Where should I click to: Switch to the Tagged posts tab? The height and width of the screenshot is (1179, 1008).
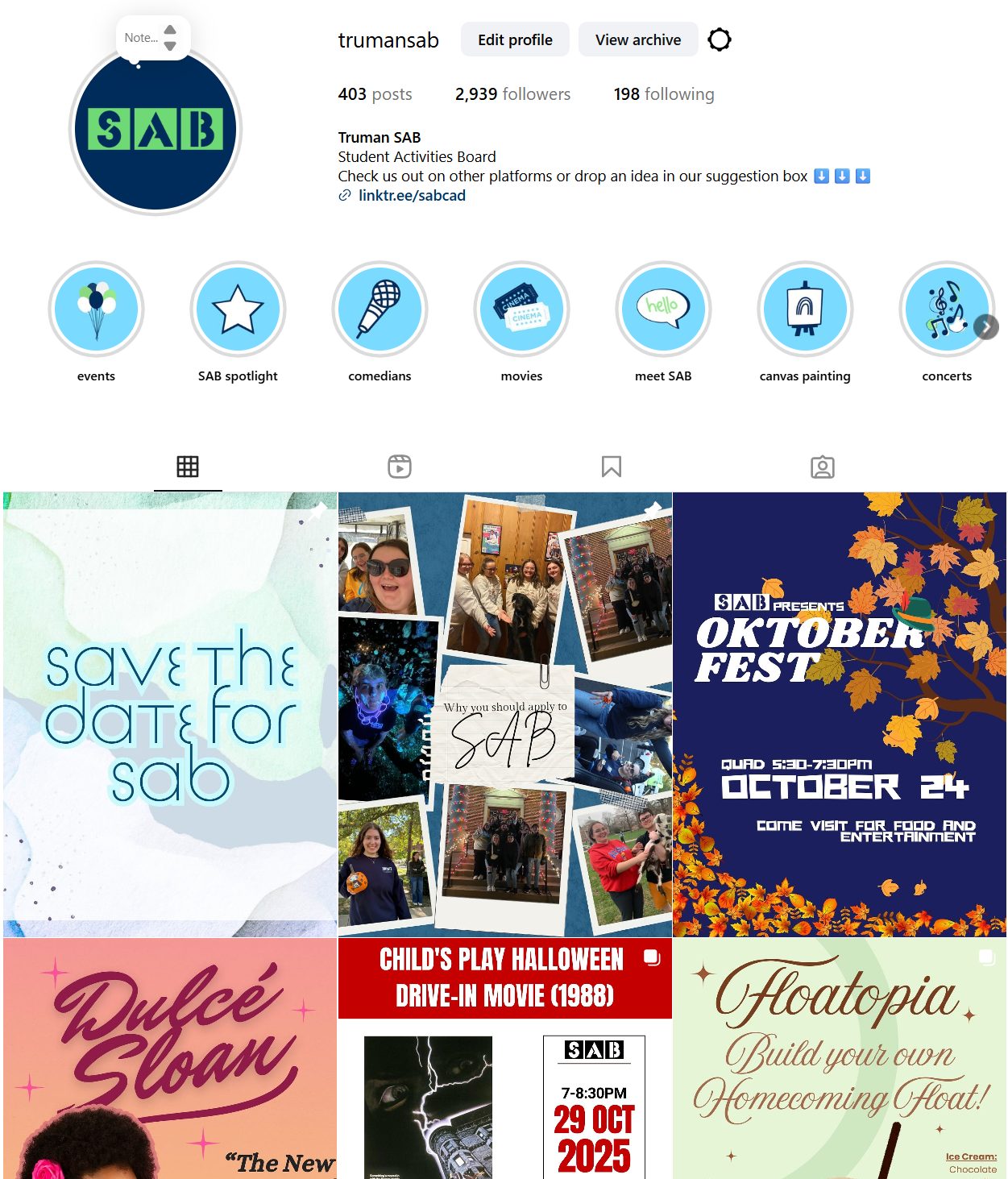(x=822, y=467)
